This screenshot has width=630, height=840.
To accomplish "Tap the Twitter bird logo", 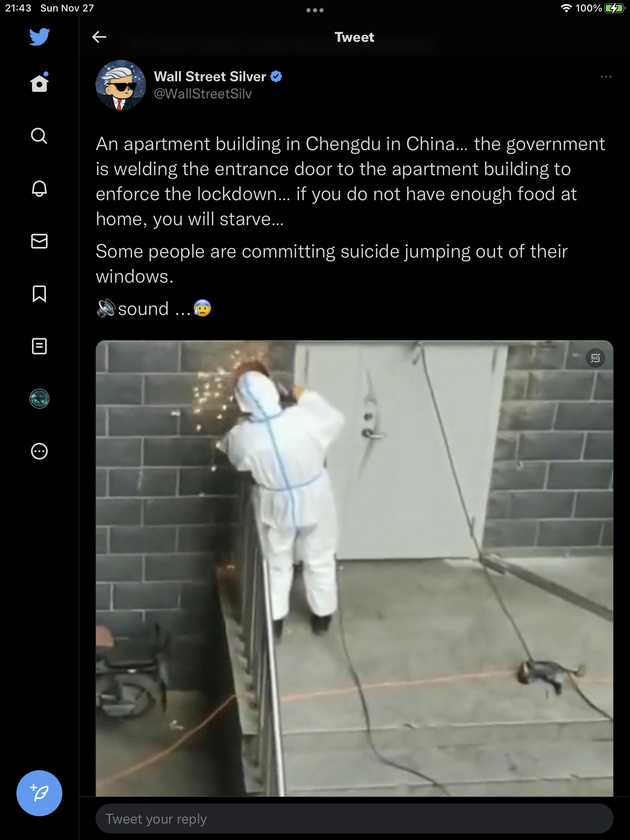I will click(x=39, y=37).
